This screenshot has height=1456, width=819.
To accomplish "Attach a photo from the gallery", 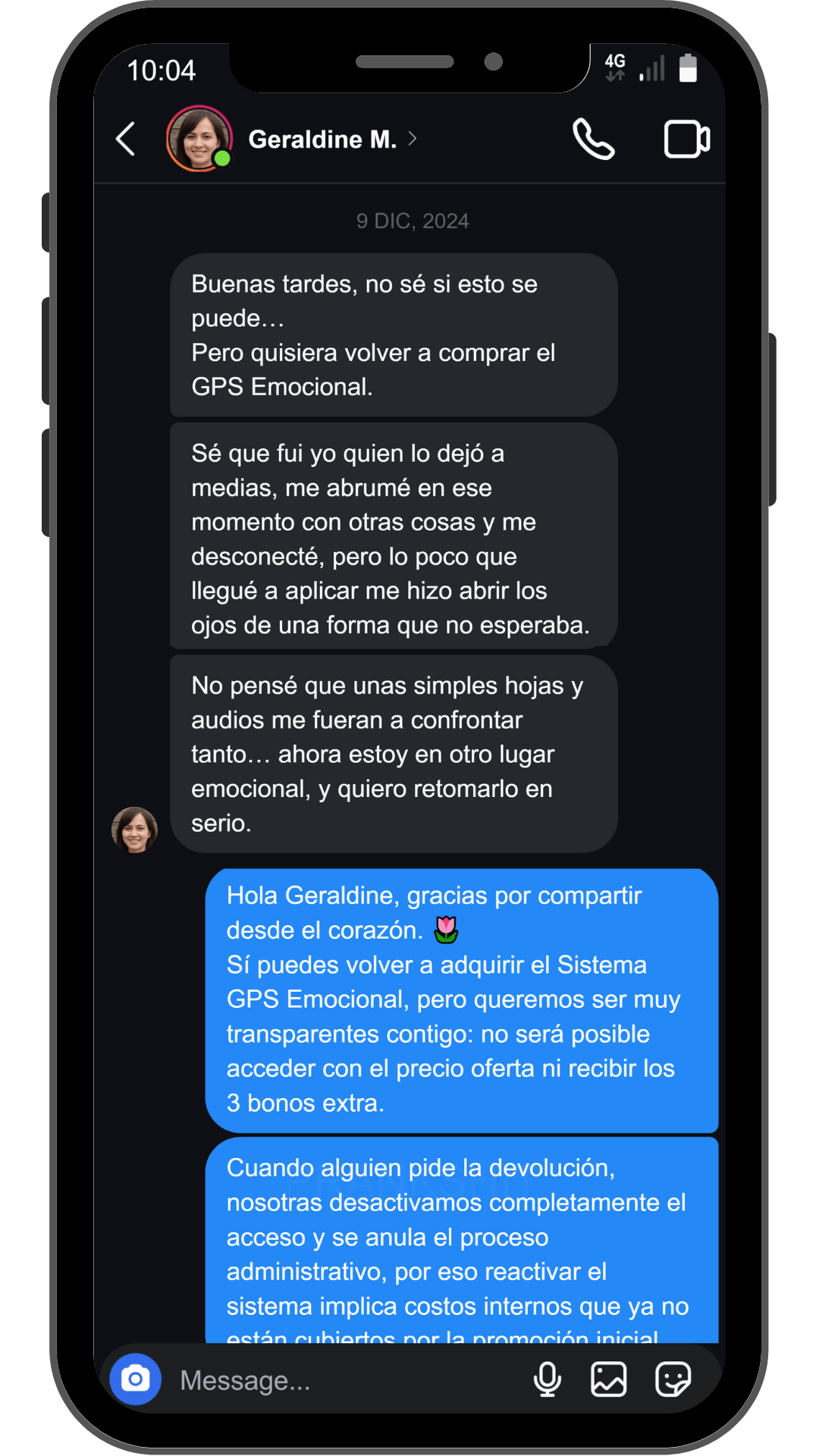I will tap(609, 1379).
